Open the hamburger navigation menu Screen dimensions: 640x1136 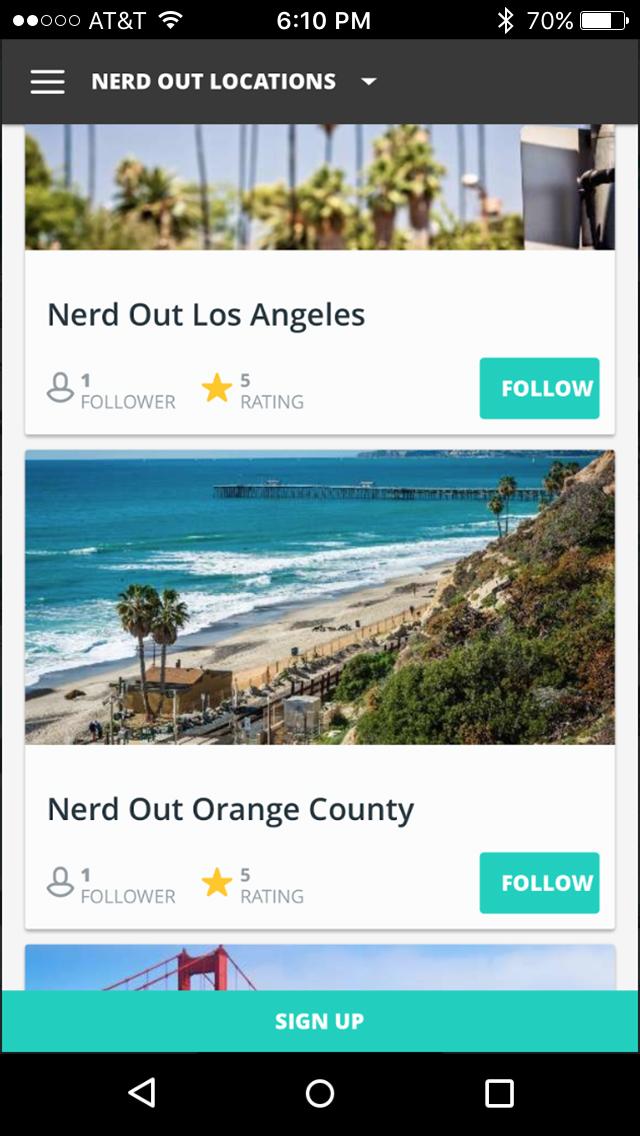[x=47, y=82]
